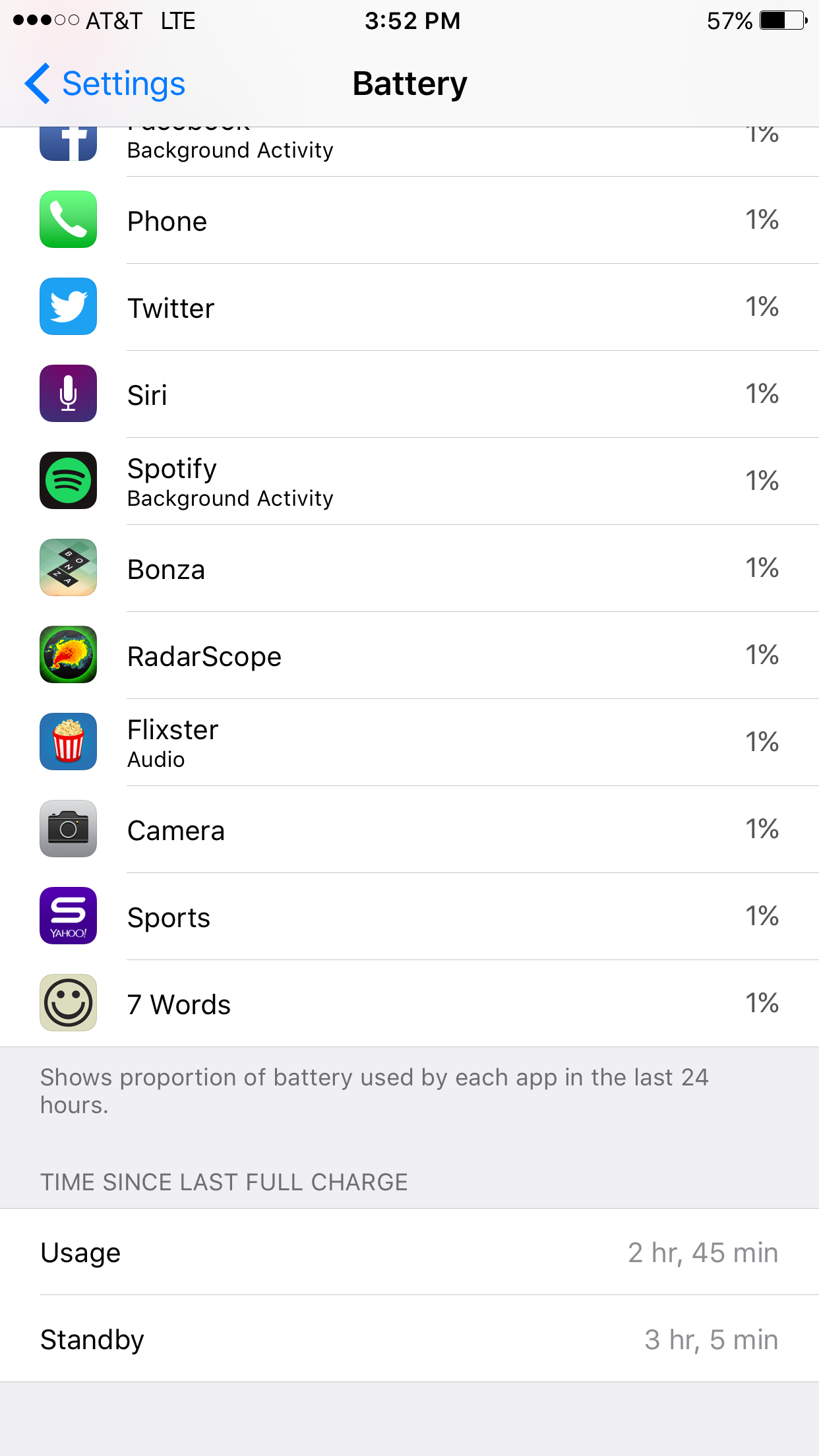Tap the Flixster Audio row
The width and height of the screenshot is (819, 1456).
(x=409, y=743)
